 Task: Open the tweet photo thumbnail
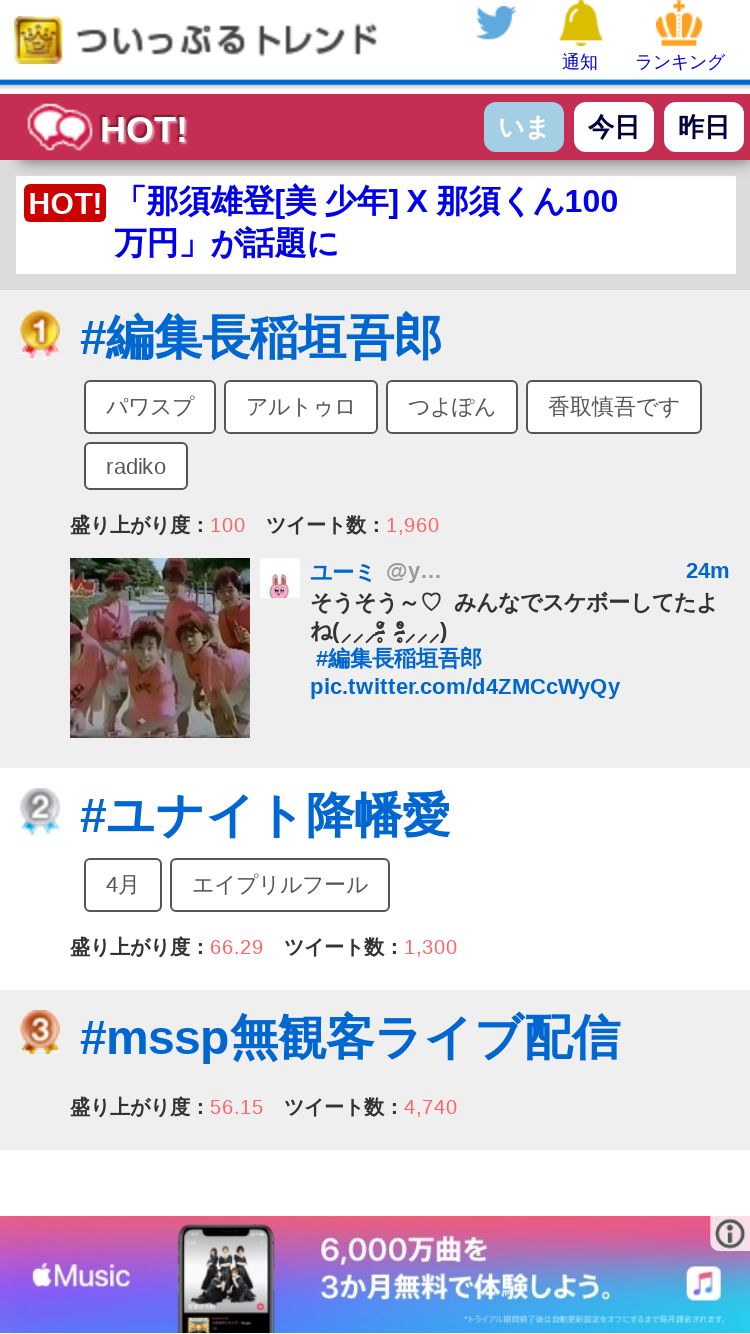pos(160,648)
